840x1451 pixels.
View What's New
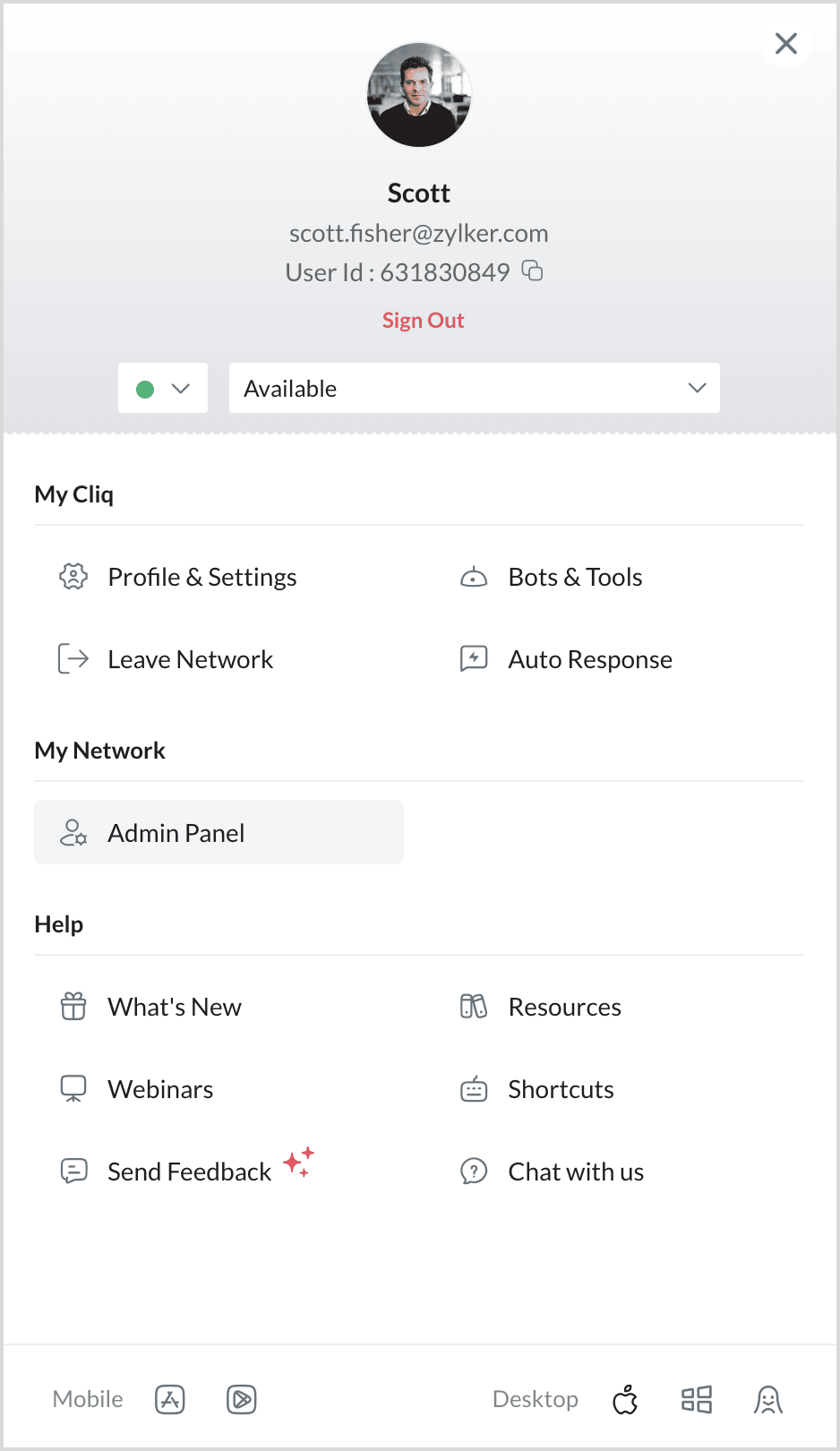pos(174,1008)
